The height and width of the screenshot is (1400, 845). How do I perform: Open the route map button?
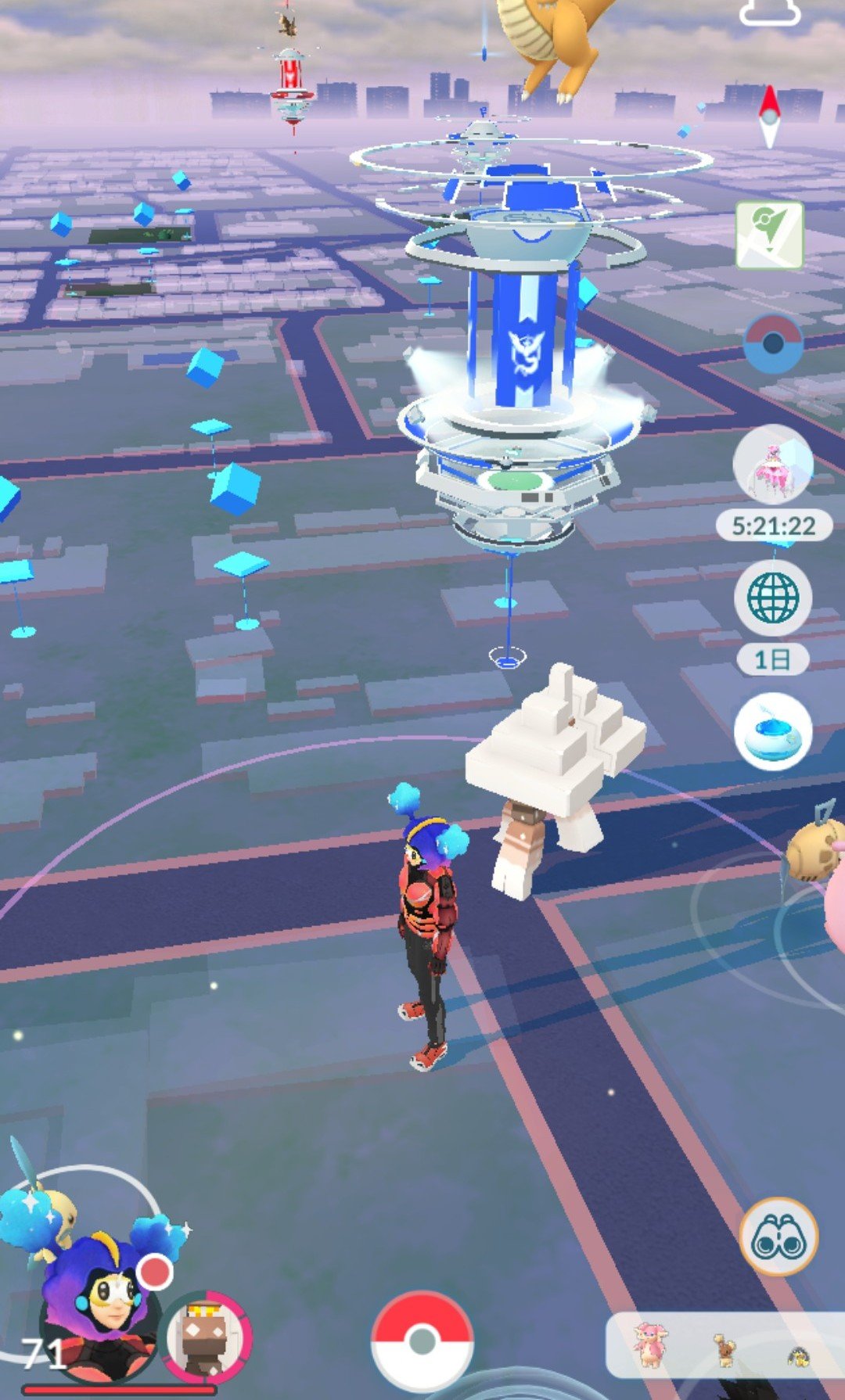coord(770,235)
